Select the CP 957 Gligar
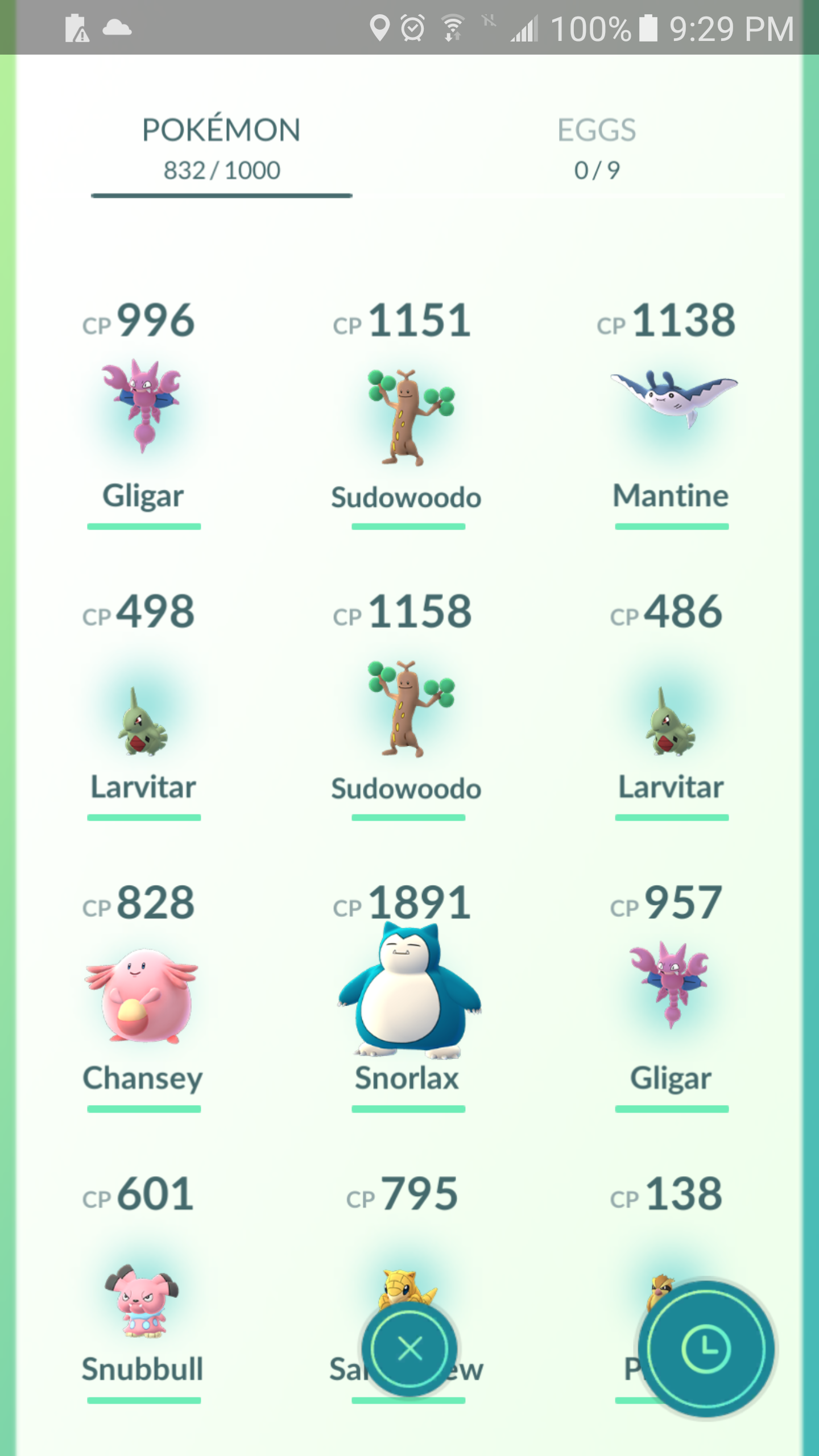The height and width of the screenshot is (1456, 819). [x=671, y=995]
